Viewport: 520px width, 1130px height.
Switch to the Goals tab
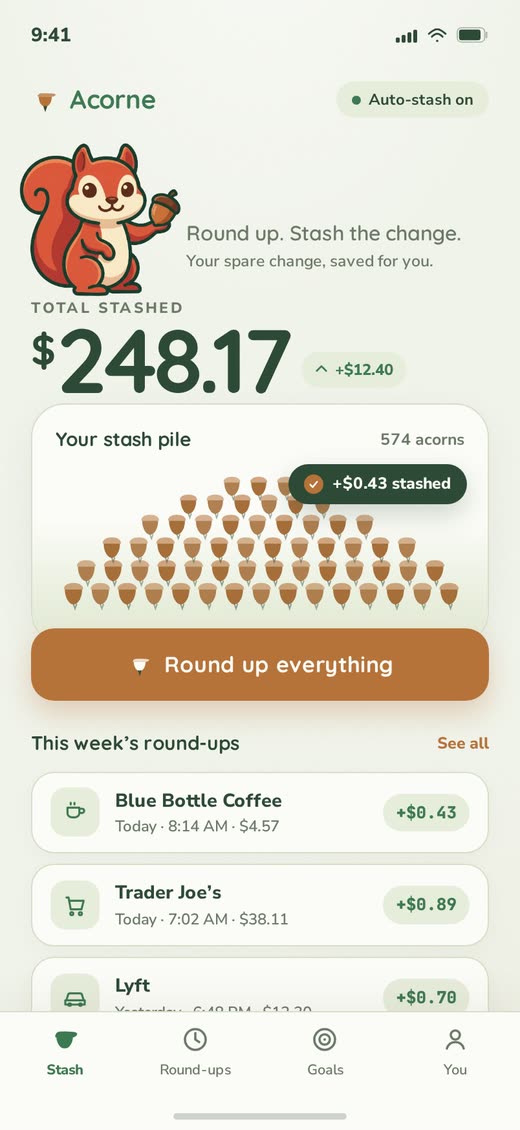click(x=325, y=1052)
